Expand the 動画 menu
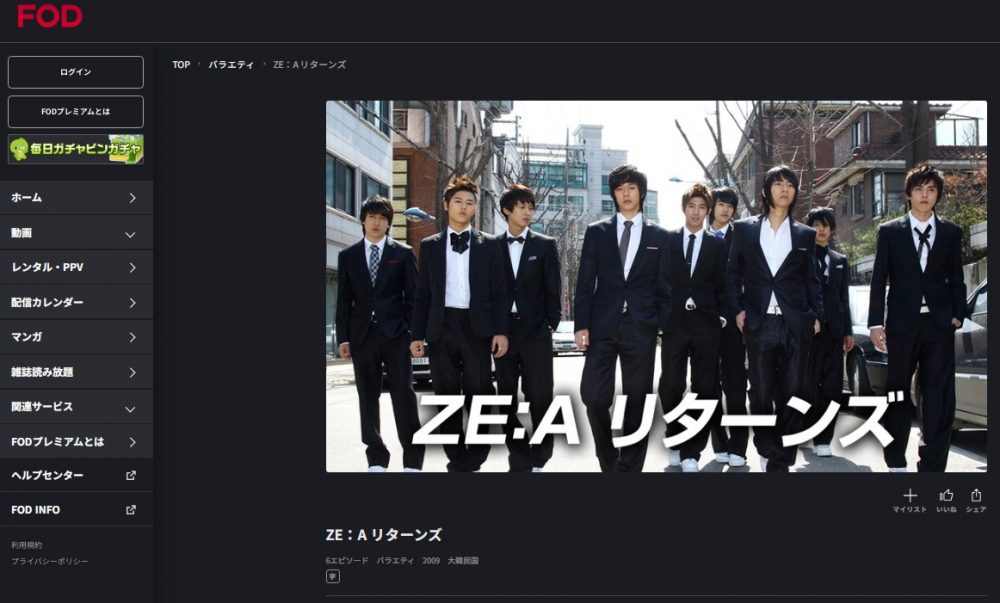The height and width of the screenshot is (603, 1000). coord(76,233)
